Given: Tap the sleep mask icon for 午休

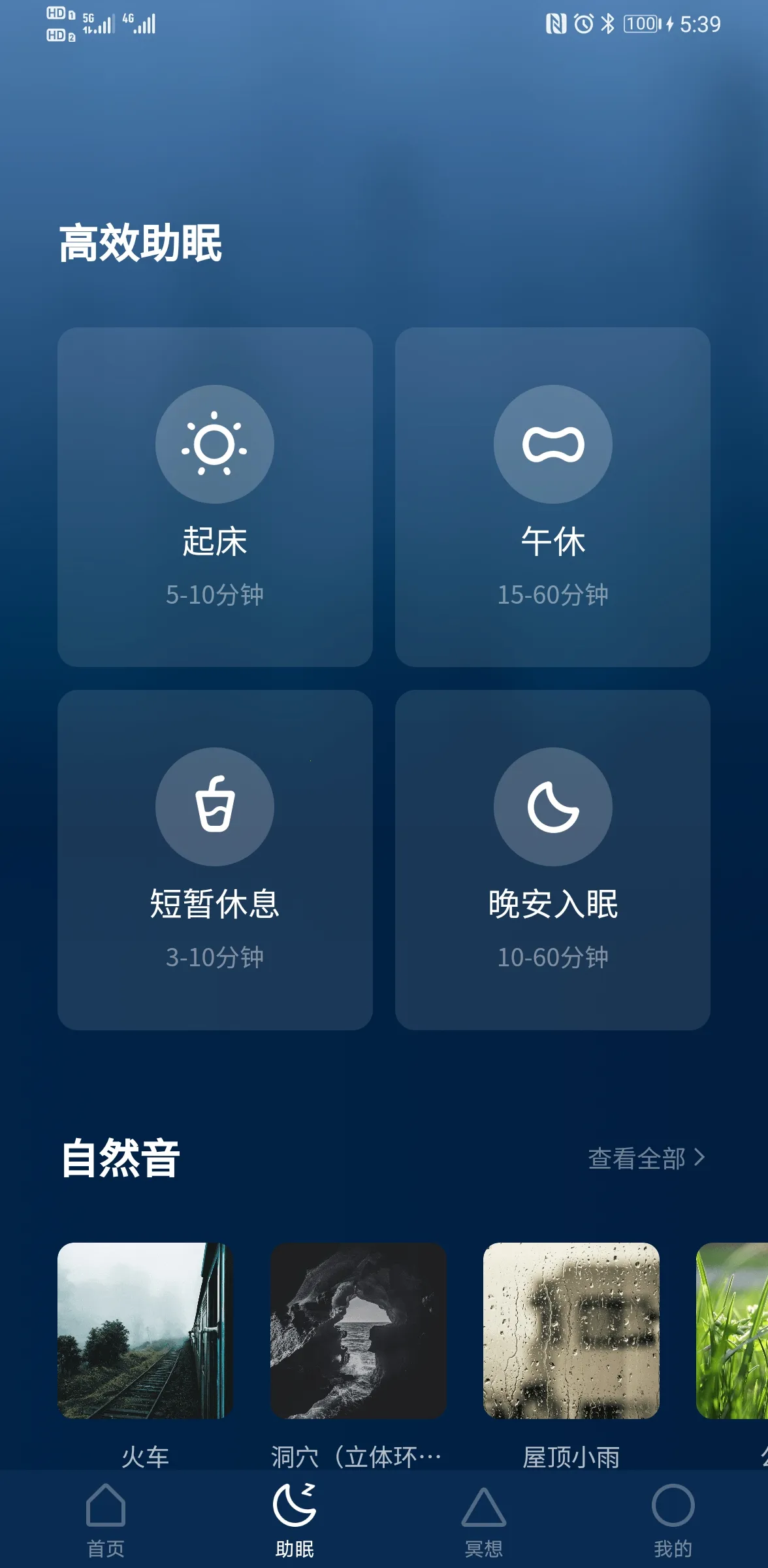Looking at the screenshot, I should [553, 444].
